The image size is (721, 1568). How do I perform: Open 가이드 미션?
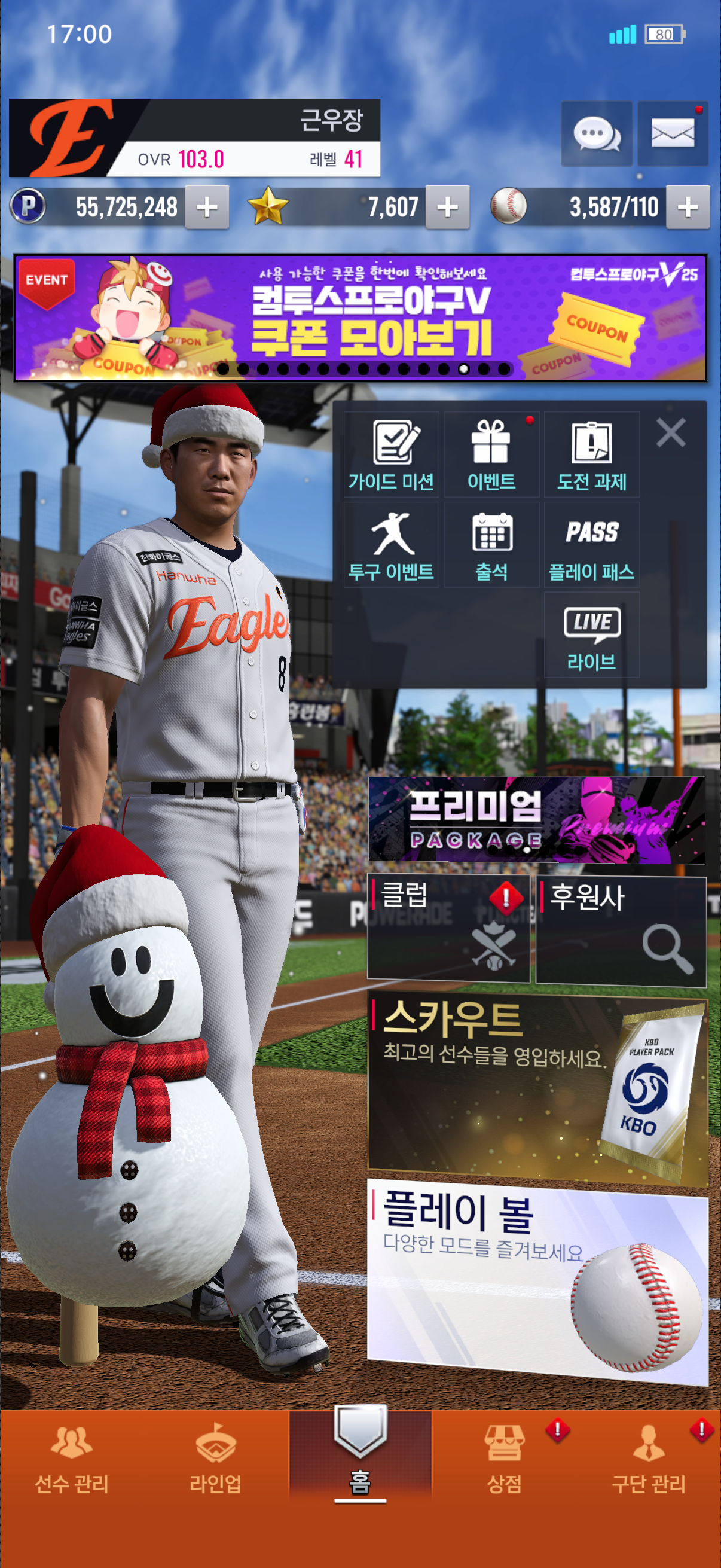coord(391,454)
